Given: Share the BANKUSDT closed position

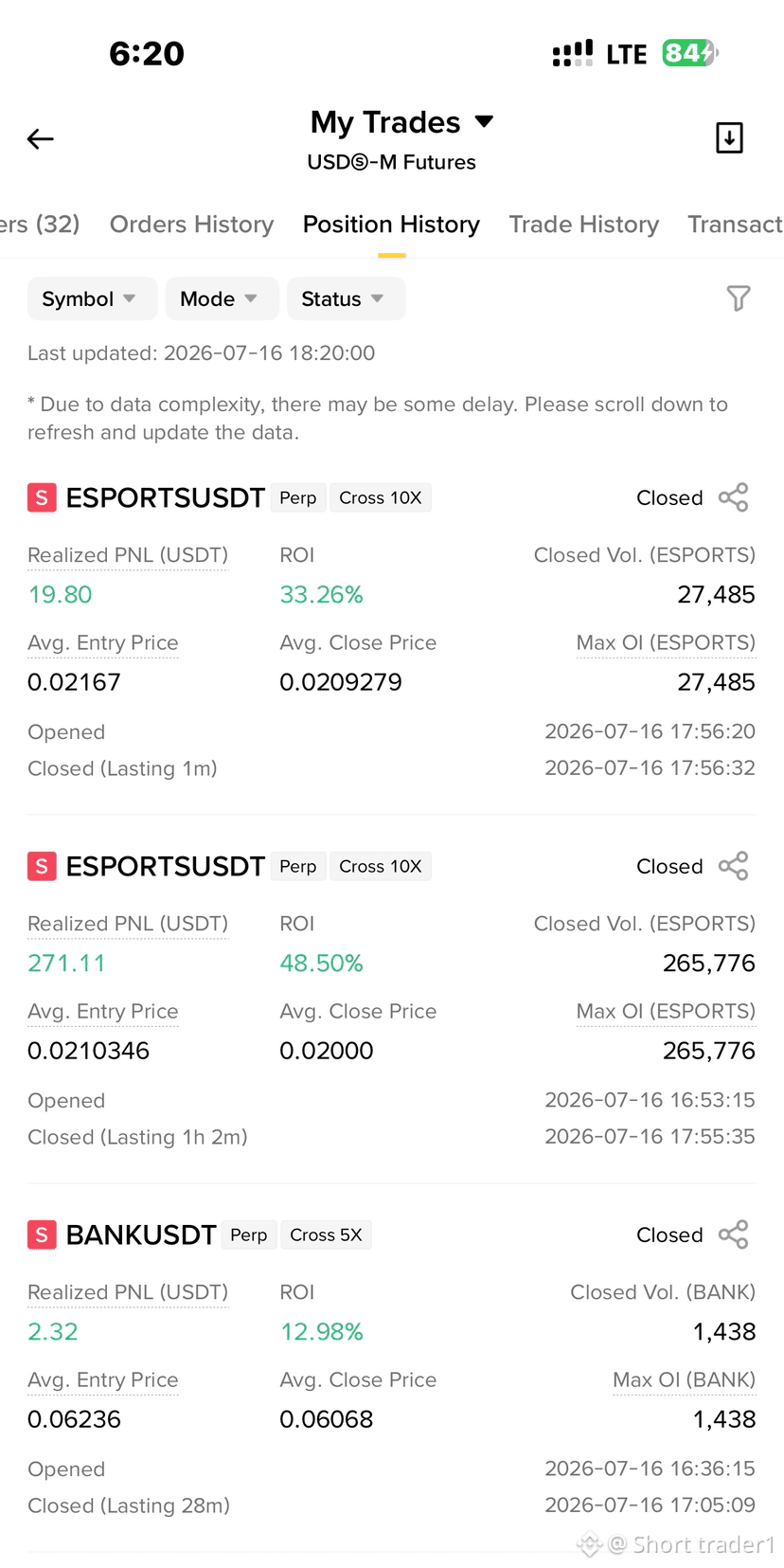Looking at the screenshot, I should tap(734, 1235).
